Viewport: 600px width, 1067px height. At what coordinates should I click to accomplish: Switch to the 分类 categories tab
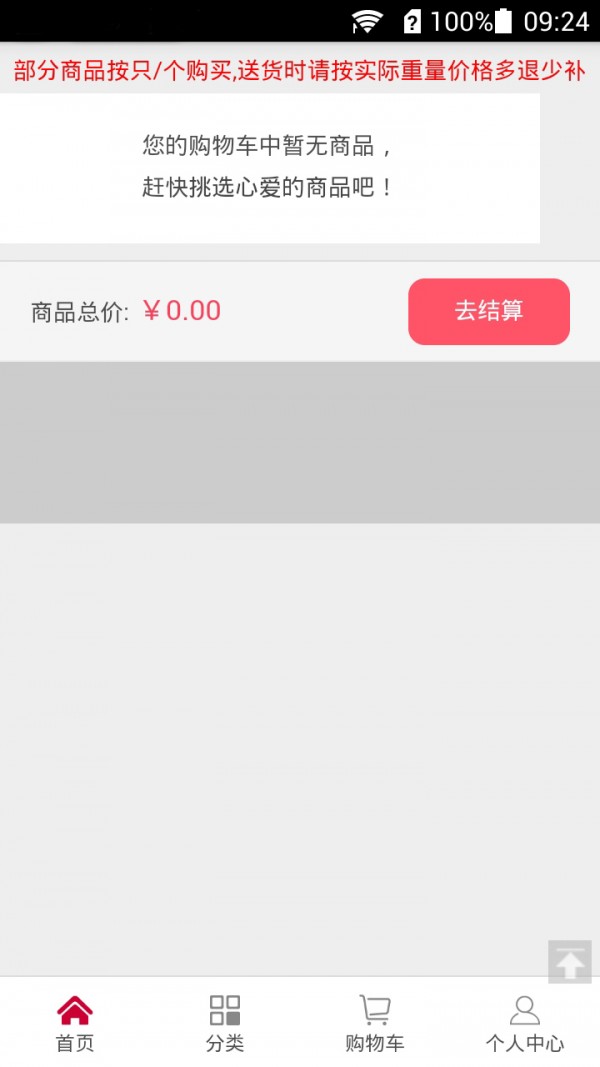(225, 1023)
